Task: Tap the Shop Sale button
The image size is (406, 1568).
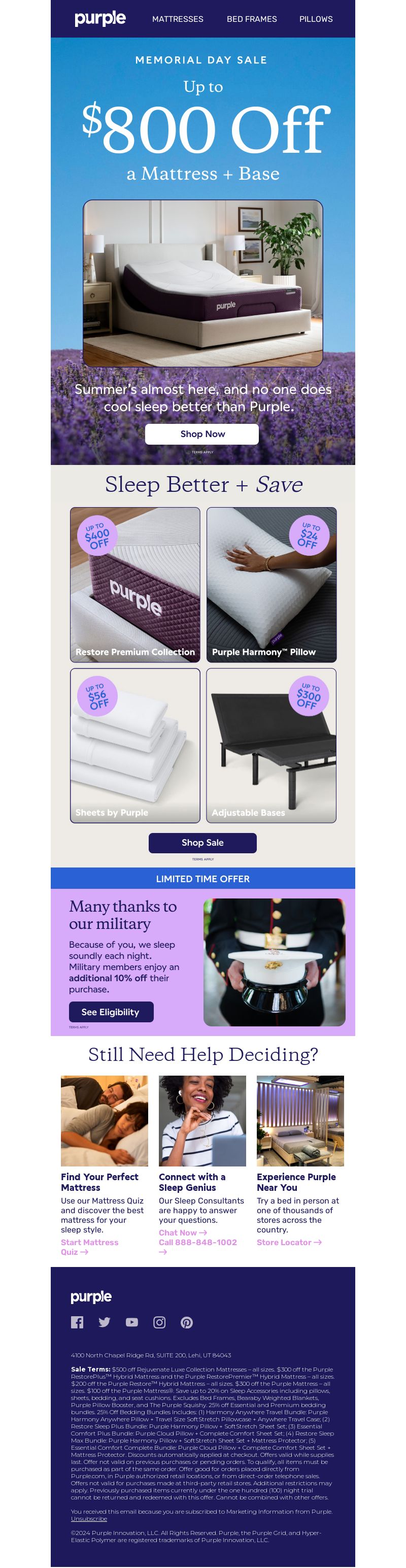Action: point(202,843)
